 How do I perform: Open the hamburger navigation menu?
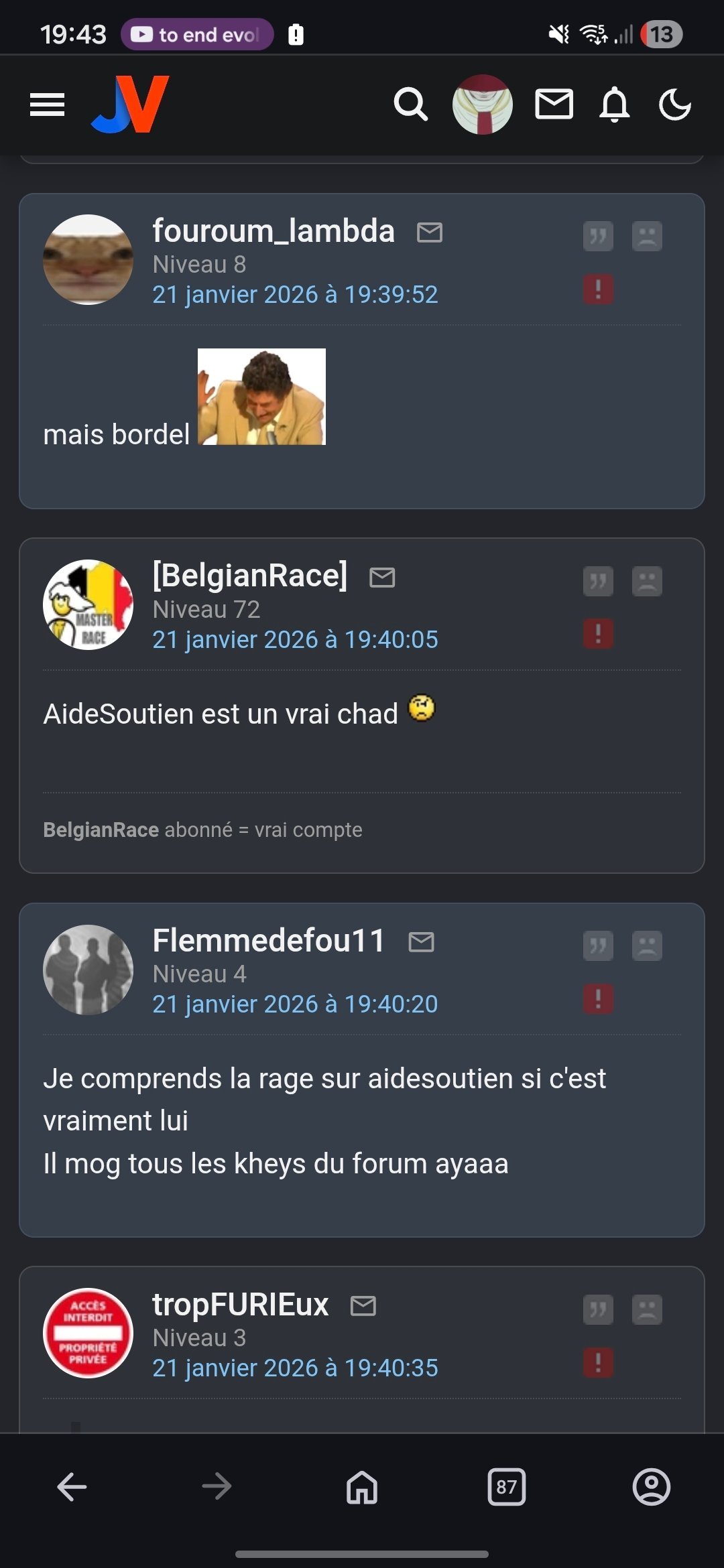[48, 105]
